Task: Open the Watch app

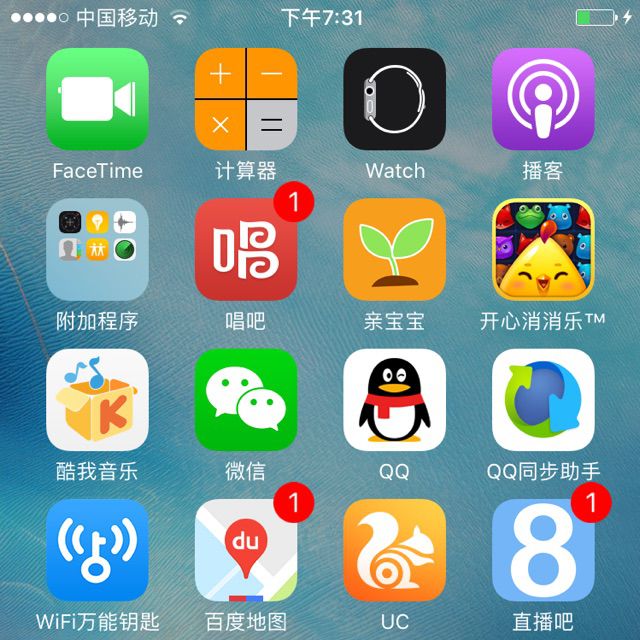Action: 394,99
